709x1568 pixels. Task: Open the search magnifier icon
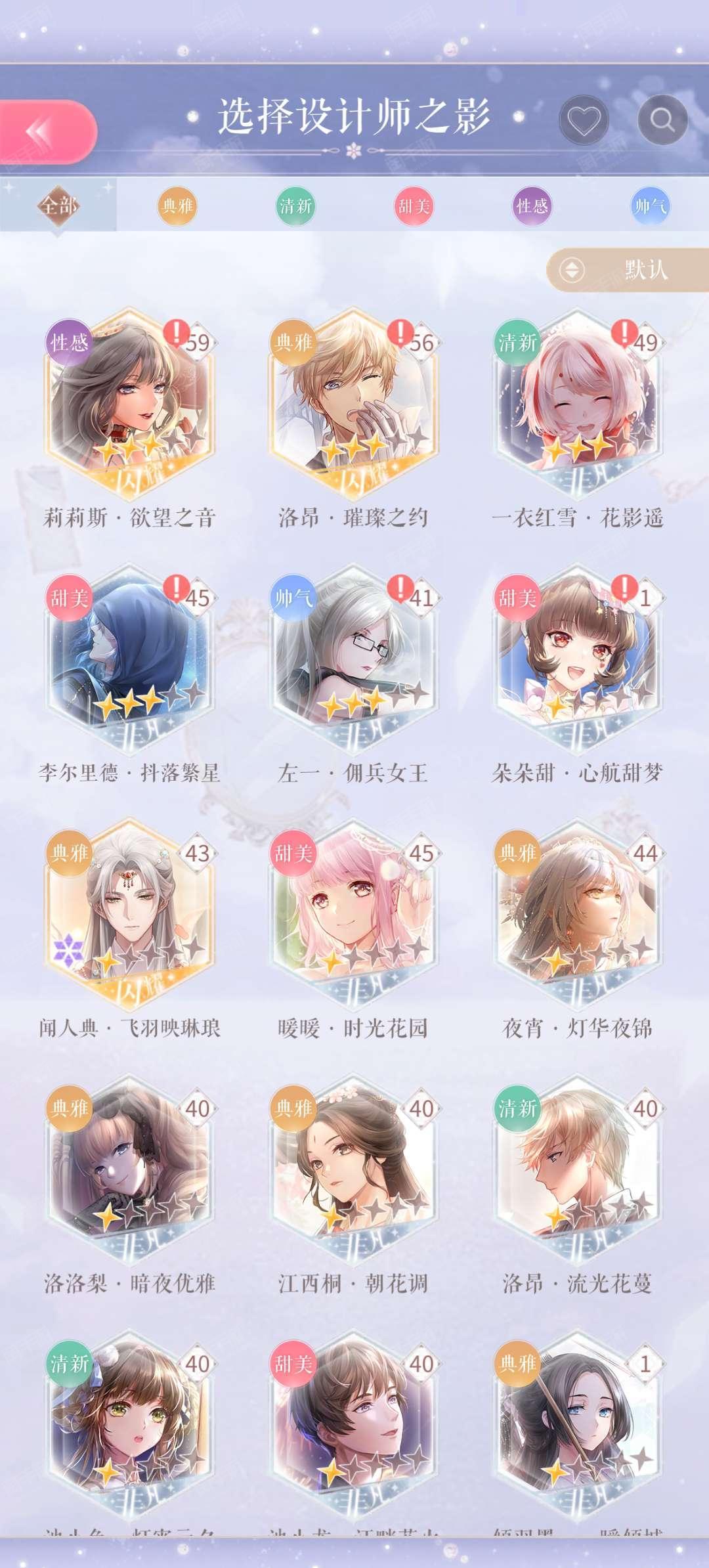(x=662, y=120)
